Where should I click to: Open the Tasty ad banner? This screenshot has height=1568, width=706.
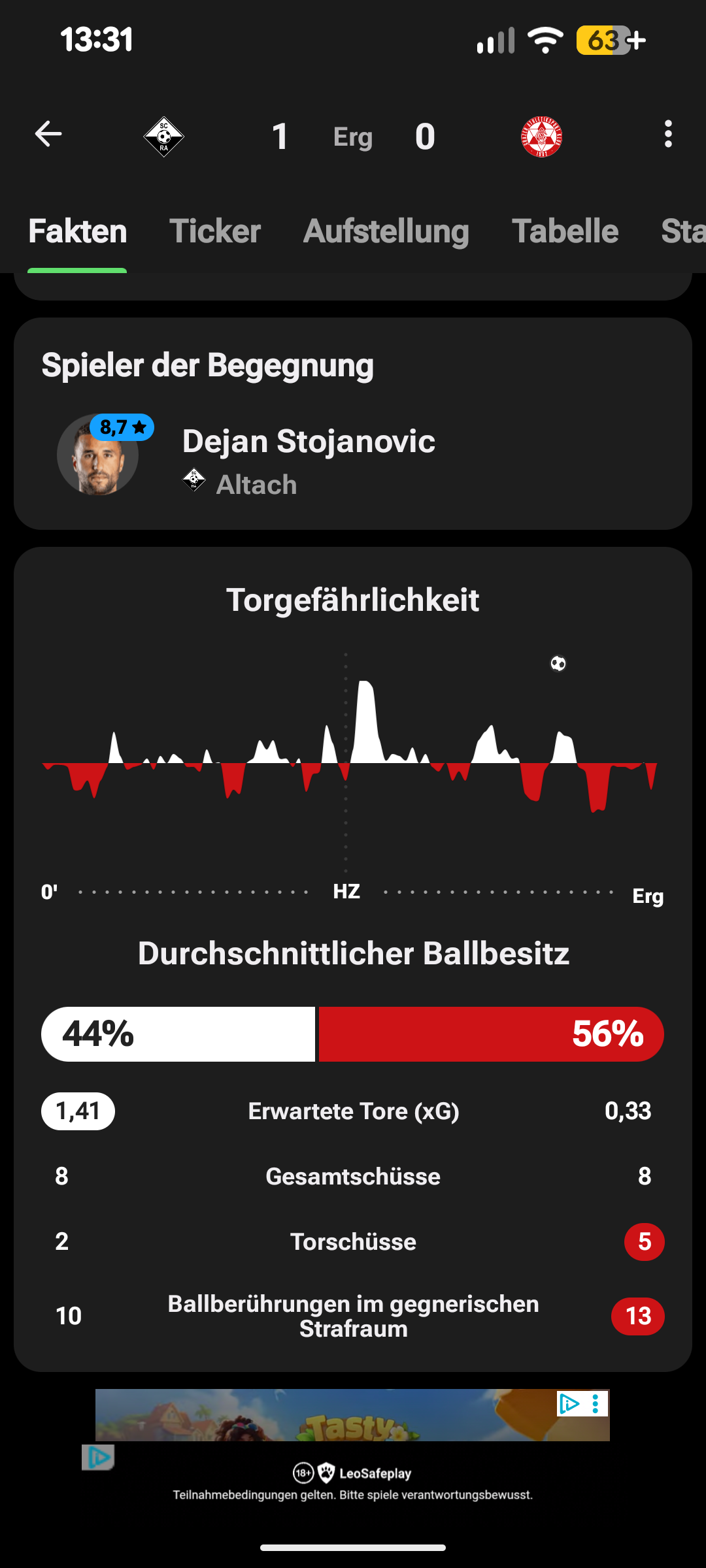pos(327,1416)
